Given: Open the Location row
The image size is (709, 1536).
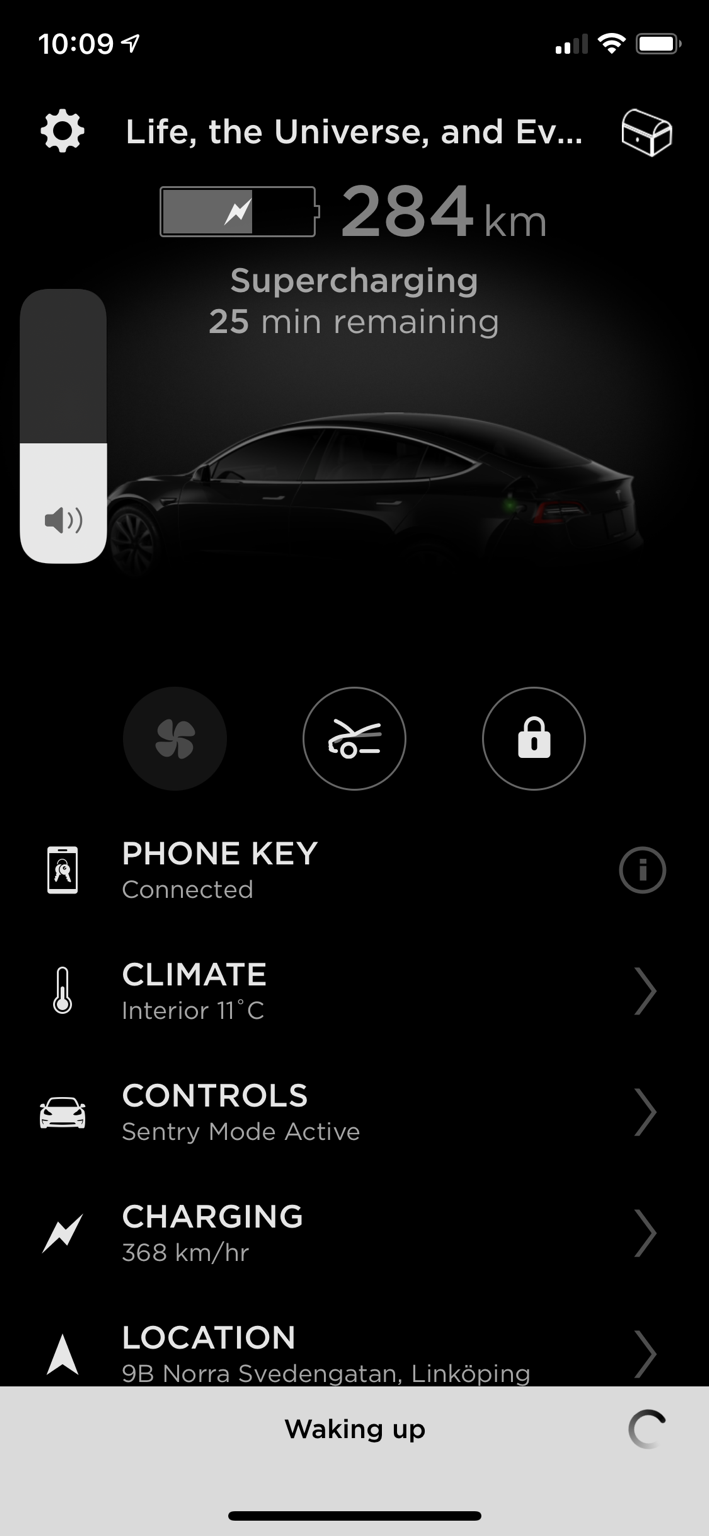Looking at the screenshot, I should (x=354, y=1353).
